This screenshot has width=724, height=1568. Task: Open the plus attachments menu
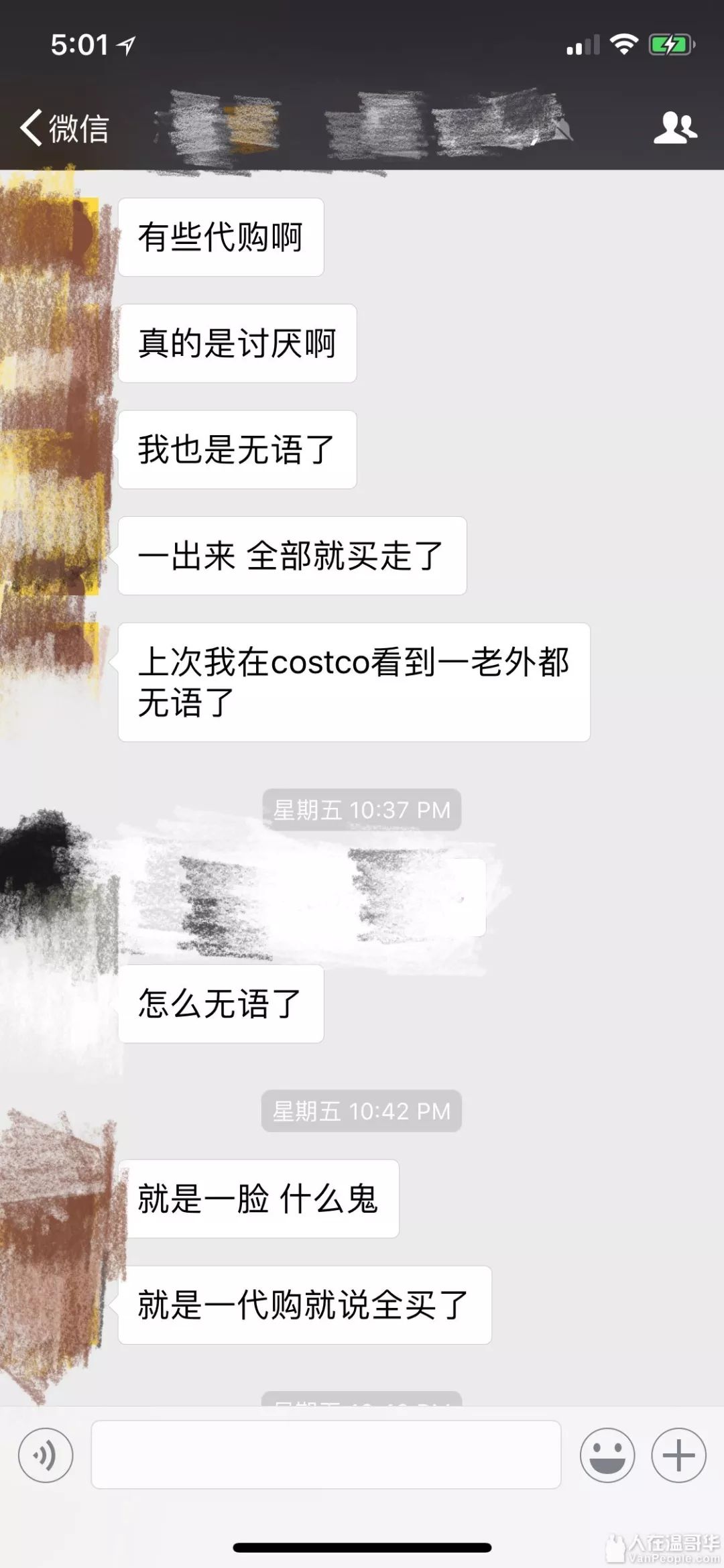tap(678, 1455)
